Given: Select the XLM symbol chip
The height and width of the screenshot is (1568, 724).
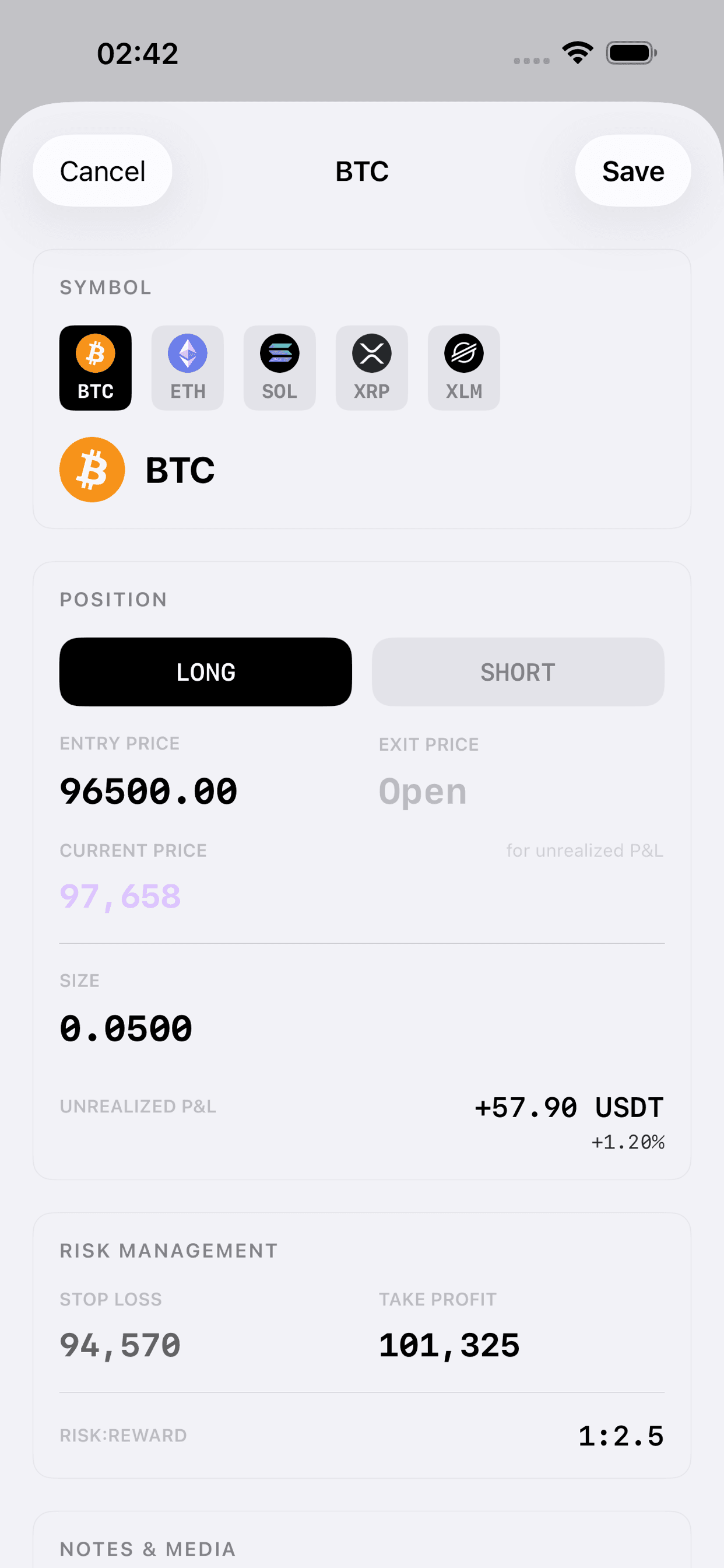Looking at the screenshot, I should 463,367.
